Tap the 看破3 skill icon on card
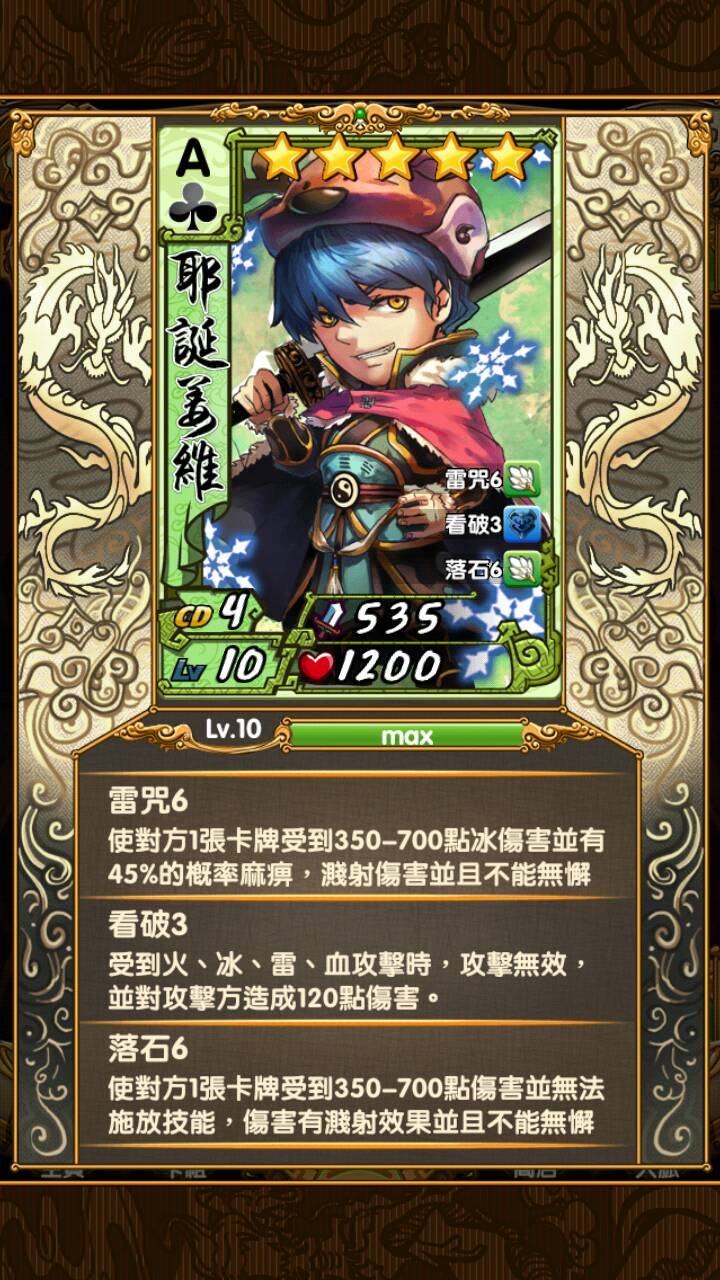The image size is (720, 1280). pos(523,523)
